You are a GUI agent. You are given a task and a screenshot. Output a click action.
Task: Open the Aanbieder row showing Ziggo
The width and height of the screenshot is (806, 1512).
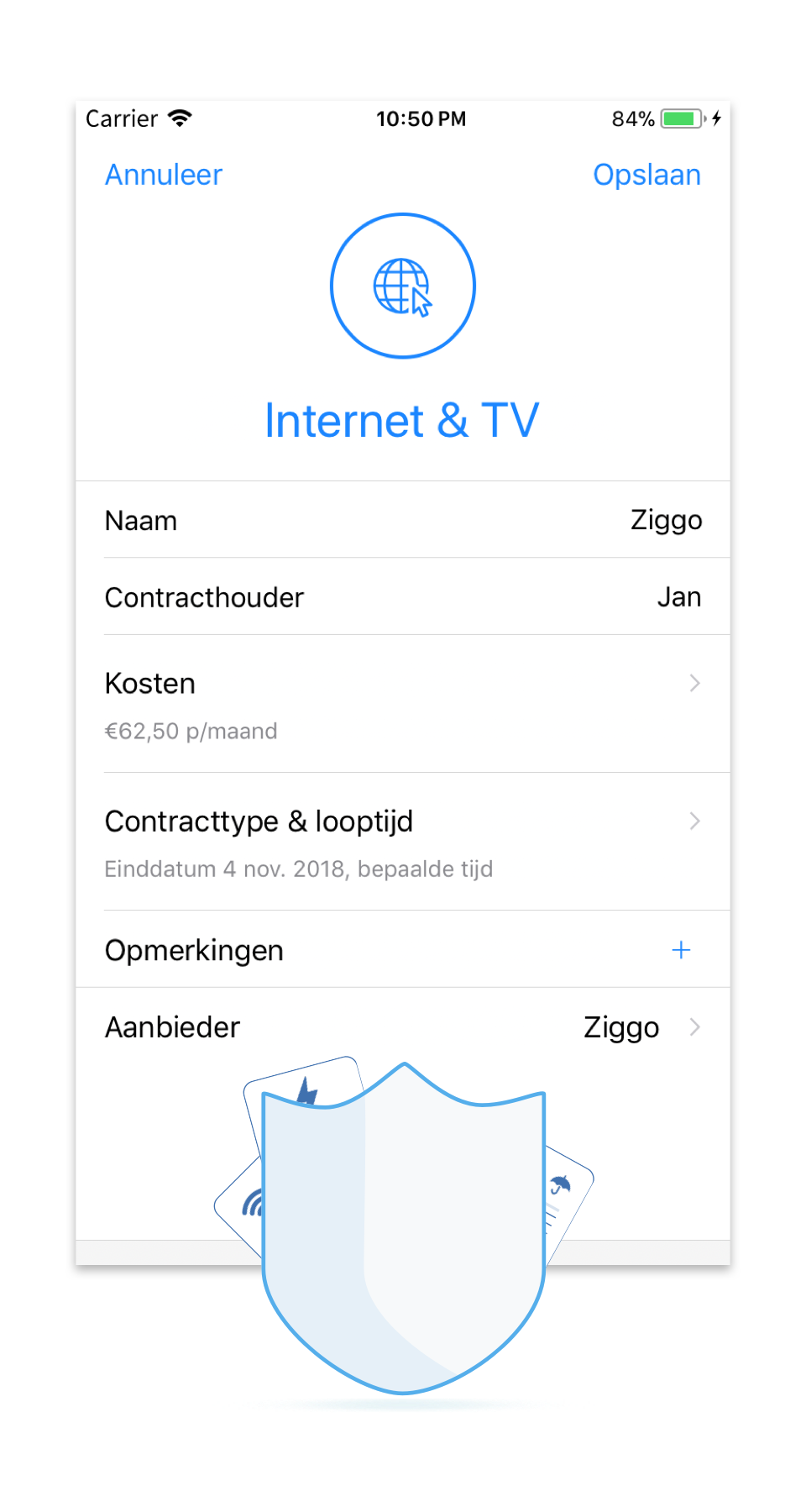point(403,1027)
